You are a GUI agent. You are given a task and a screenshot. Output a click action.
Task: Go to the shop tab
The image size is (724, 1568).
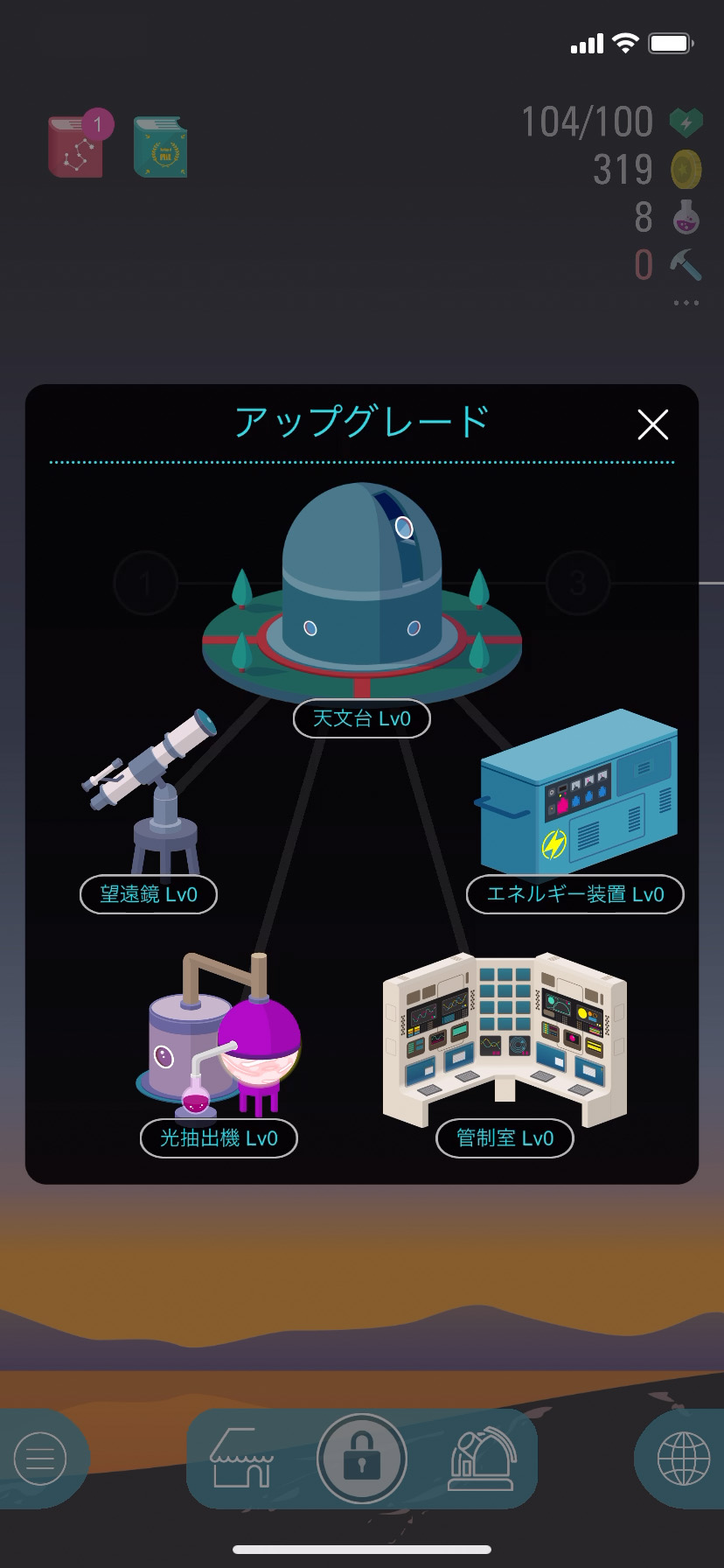242,1459
